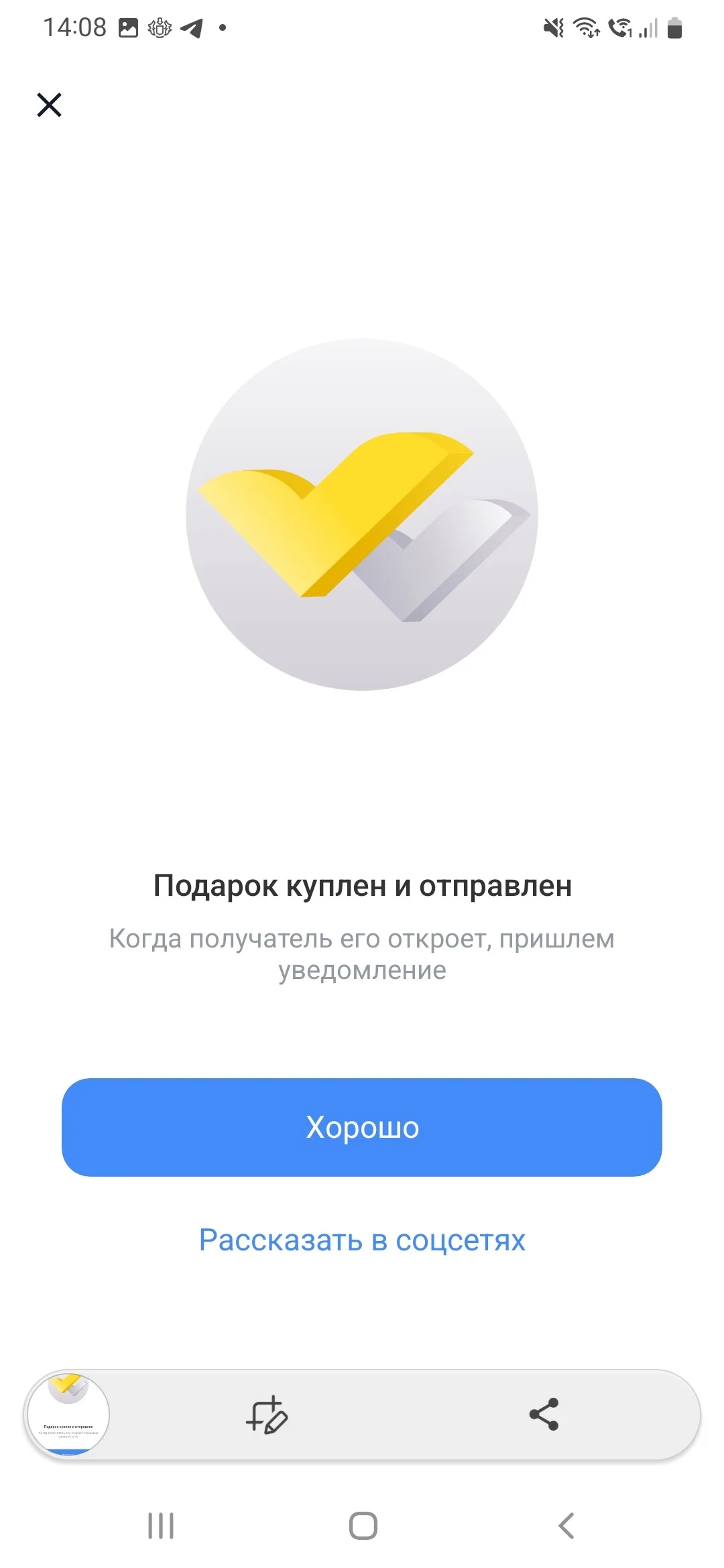Open the screenshot preview thumbnail
Image resolution: width=724 pixels, height=1568 pixels.
coord(68,1414)
